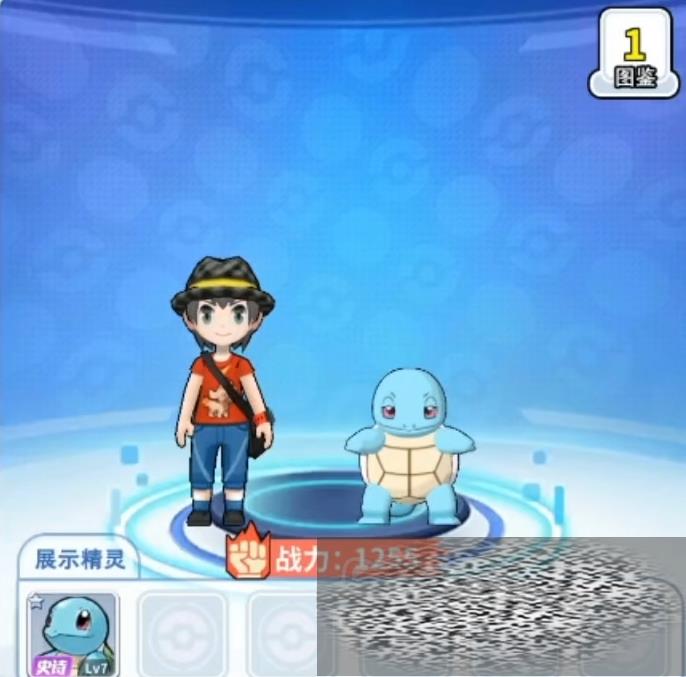The image size is (686, 677).
Task: Select the Squirtle Lv7 display slot
Action: 73,633
